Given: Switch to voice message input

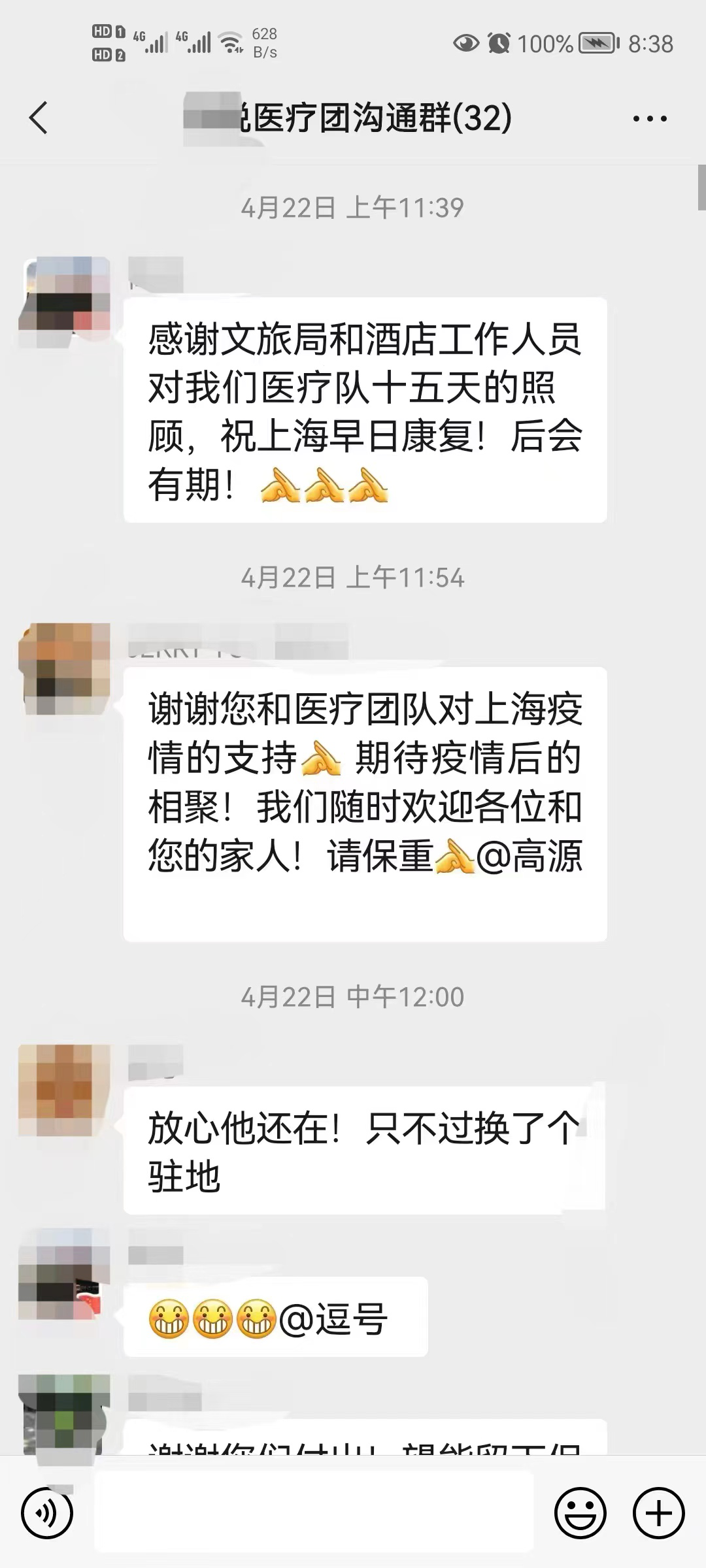Looking at the screenshot, I should [x=47, y=1512].
